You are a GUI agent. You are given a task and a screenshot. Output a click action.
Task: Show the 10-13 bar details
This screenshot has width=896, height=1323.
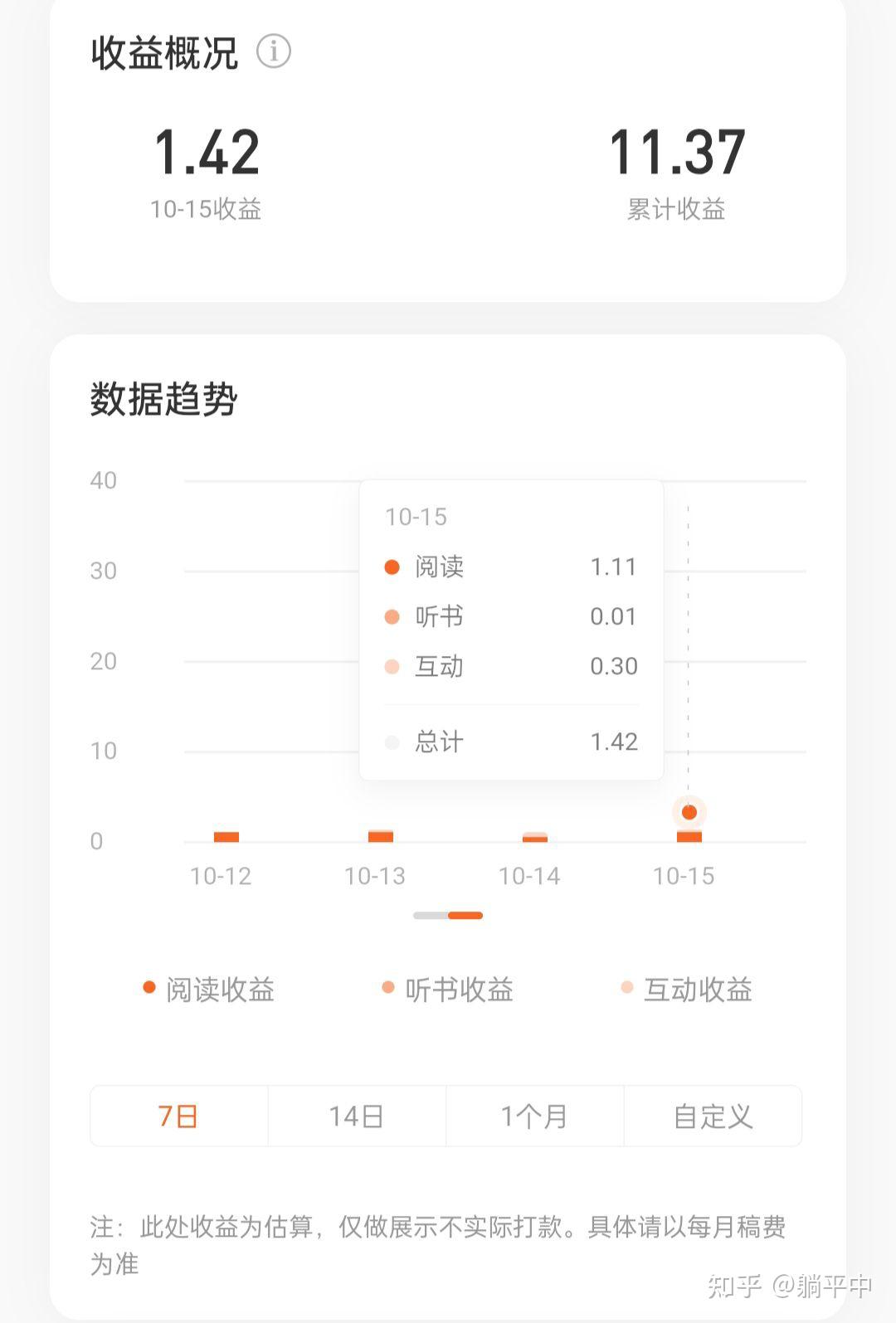pos(381,836)
